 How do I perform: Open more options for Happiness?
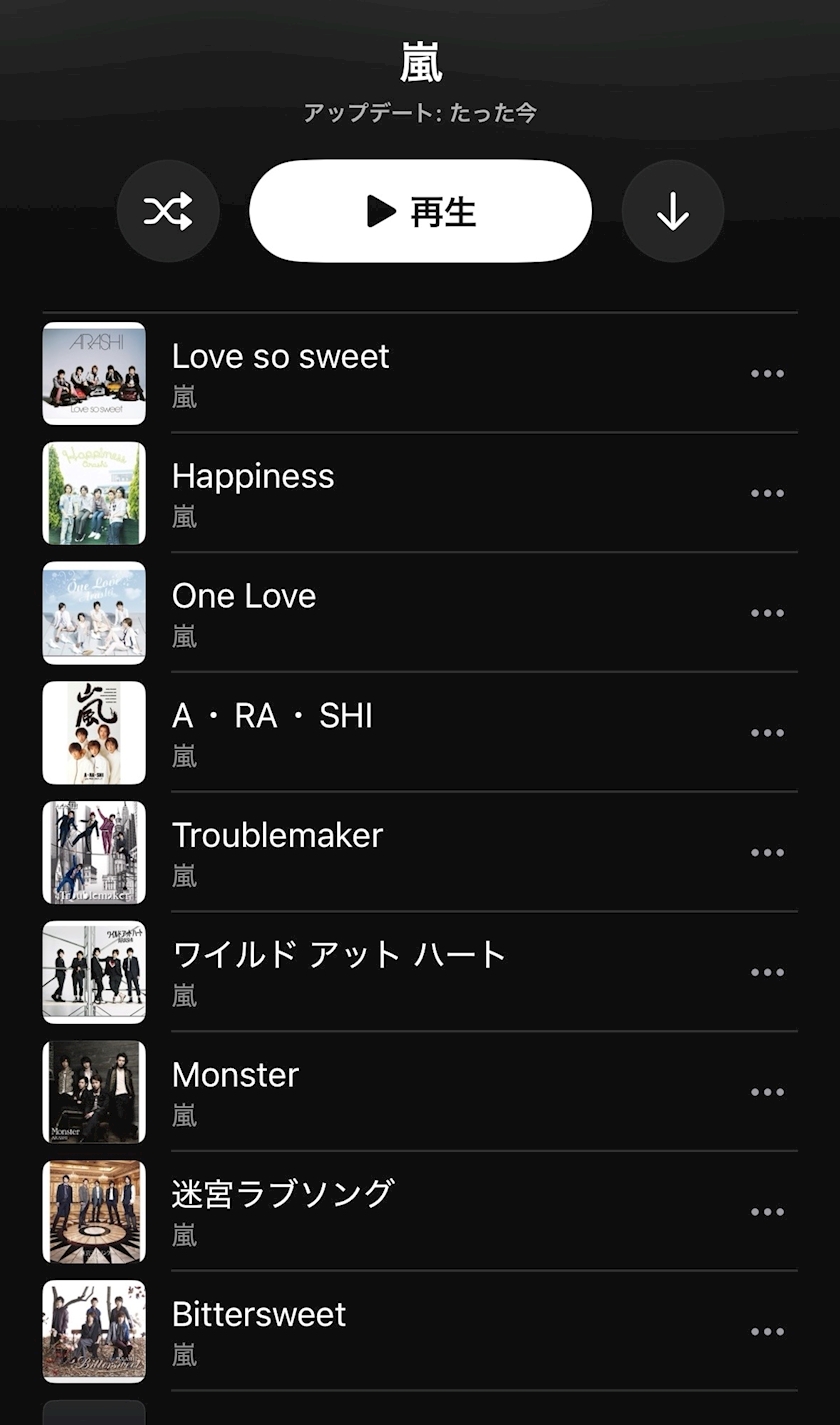click(767, 493)
